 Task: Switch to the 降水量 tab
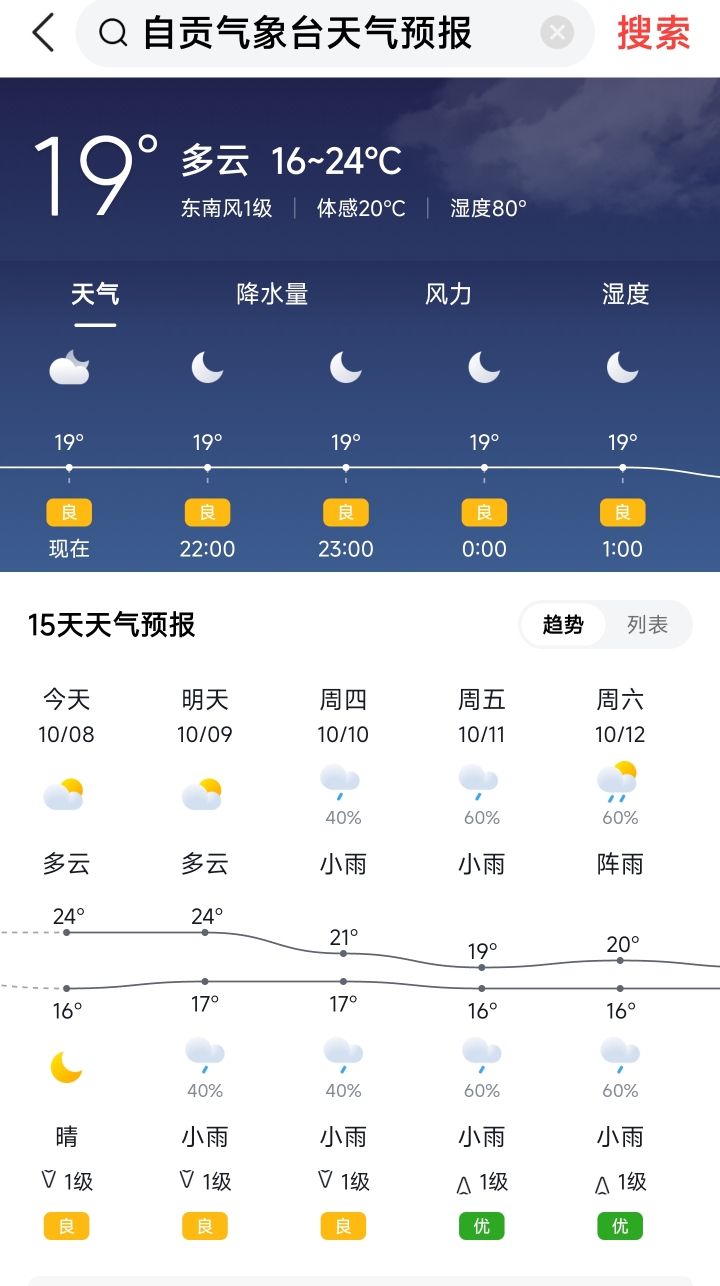click(272, 294)
